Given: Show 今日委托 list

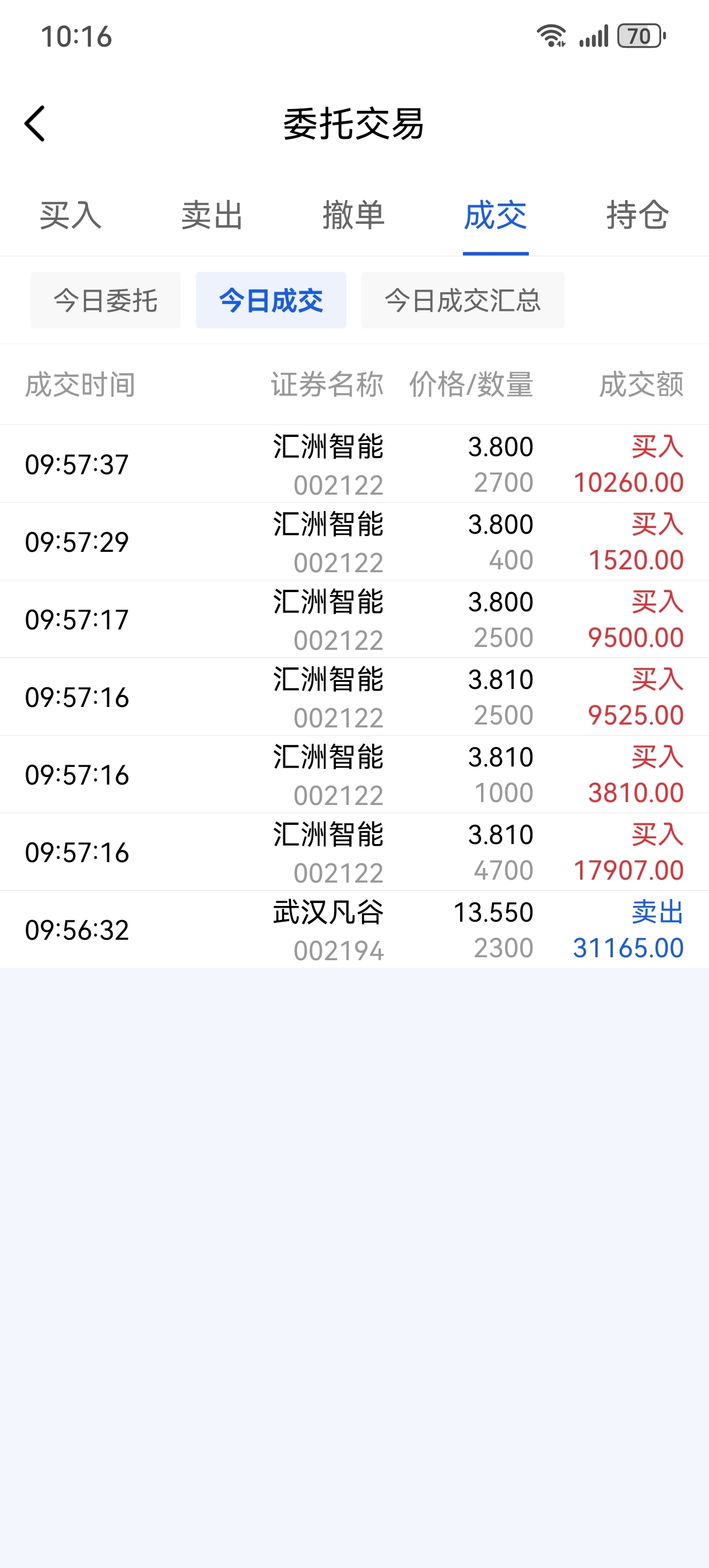Looking at the screenshot, I should 106,300.
